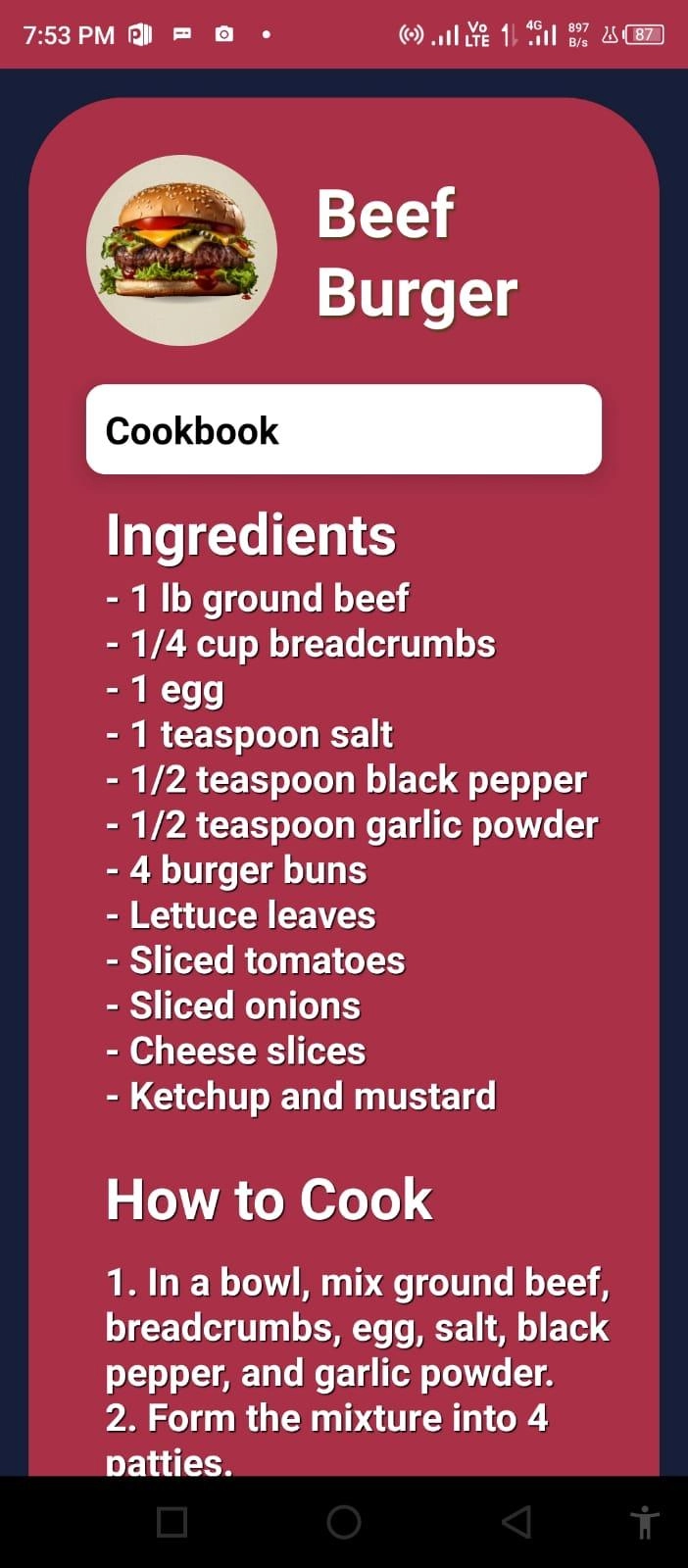Screen dimensions: 688x1568
Task: Tap the Cookbook button
Action: (x=343, y=430)
